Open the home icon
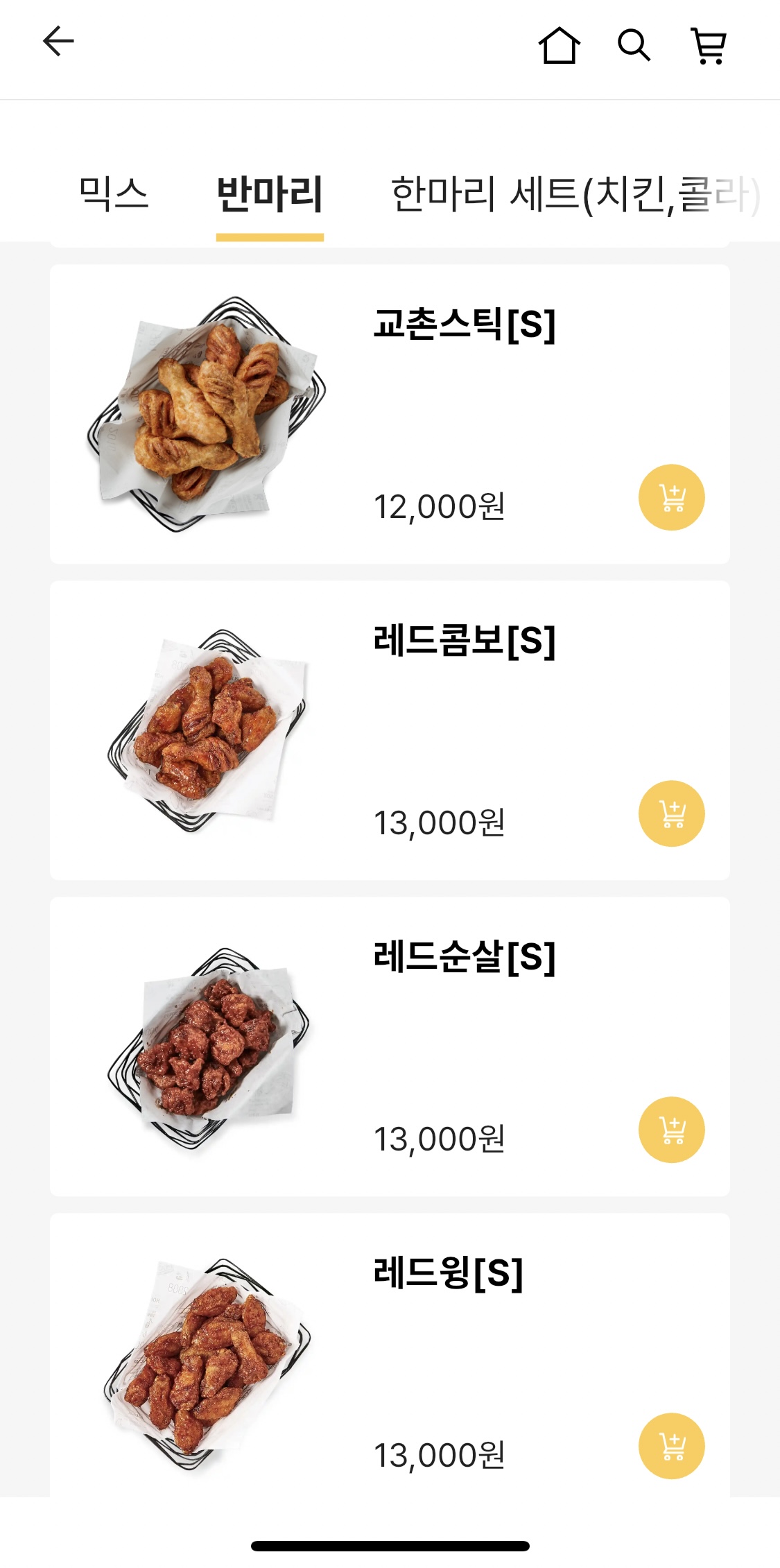This screenshot has height=1568, width=780. [x=559, y=46]
